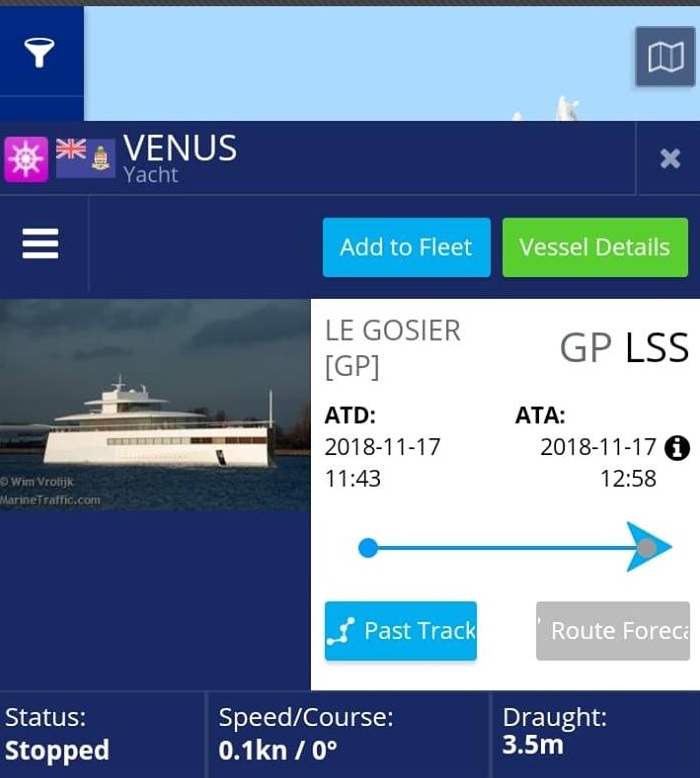Open the VENUS yacht photo
The height and width of the screenshot is (778, 700).
155,405
